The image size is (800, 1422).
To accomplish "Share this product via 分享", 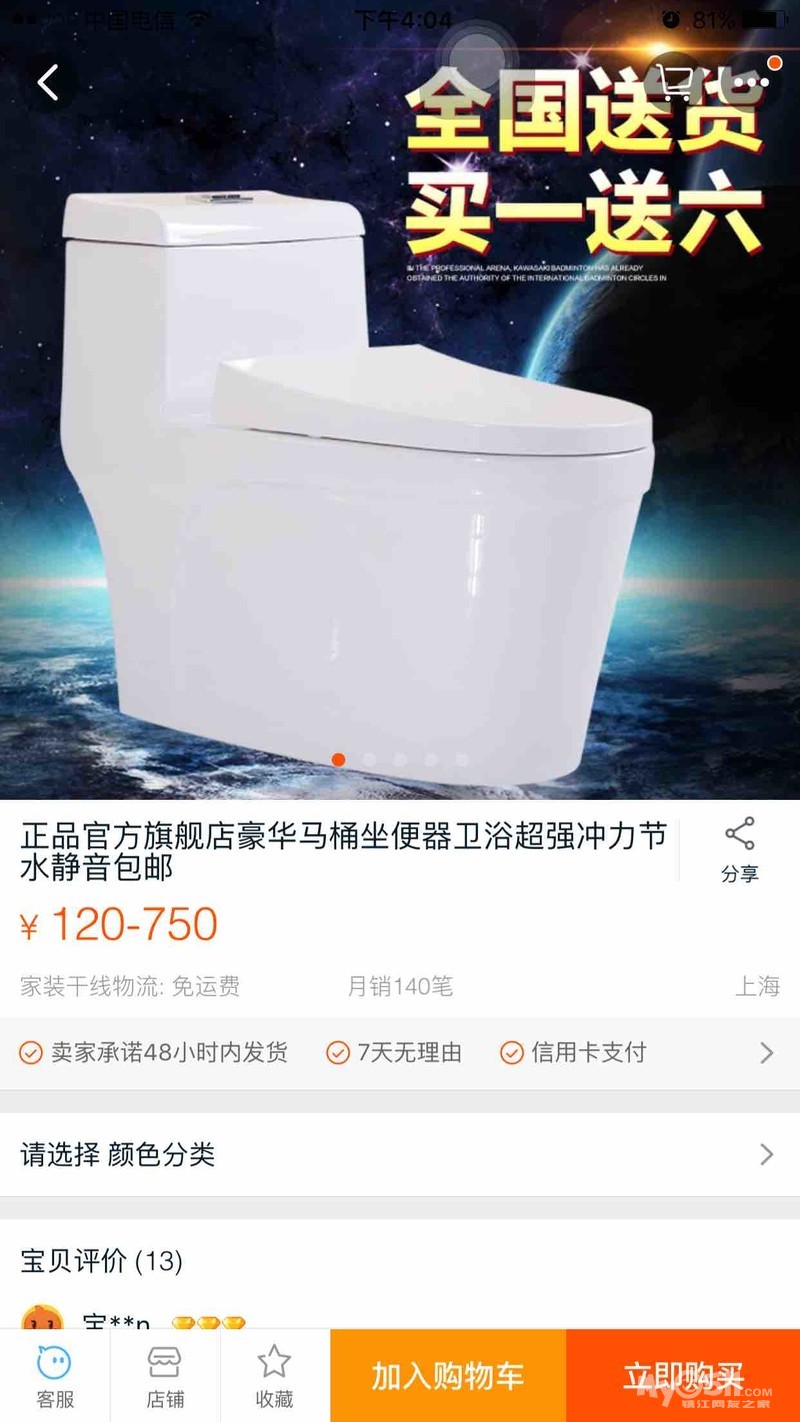I will 739,850.
